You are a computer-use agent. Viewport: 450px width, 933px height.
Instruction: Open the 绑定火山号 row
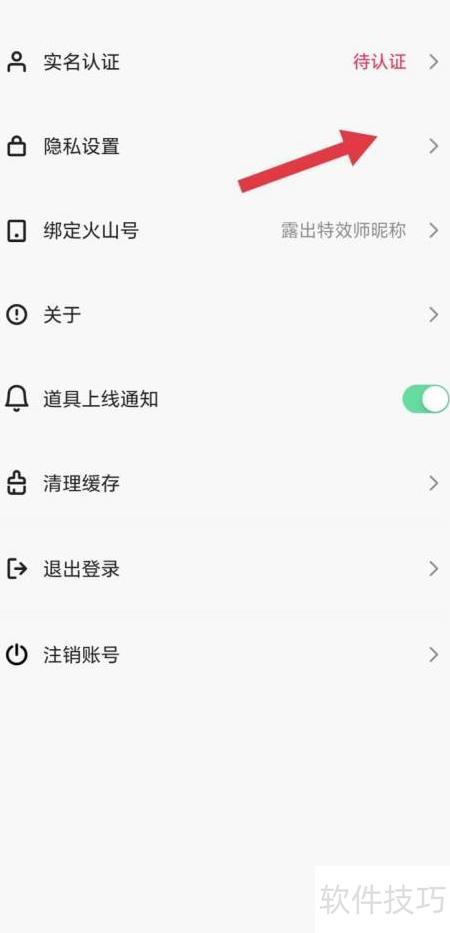coord(225,230)
